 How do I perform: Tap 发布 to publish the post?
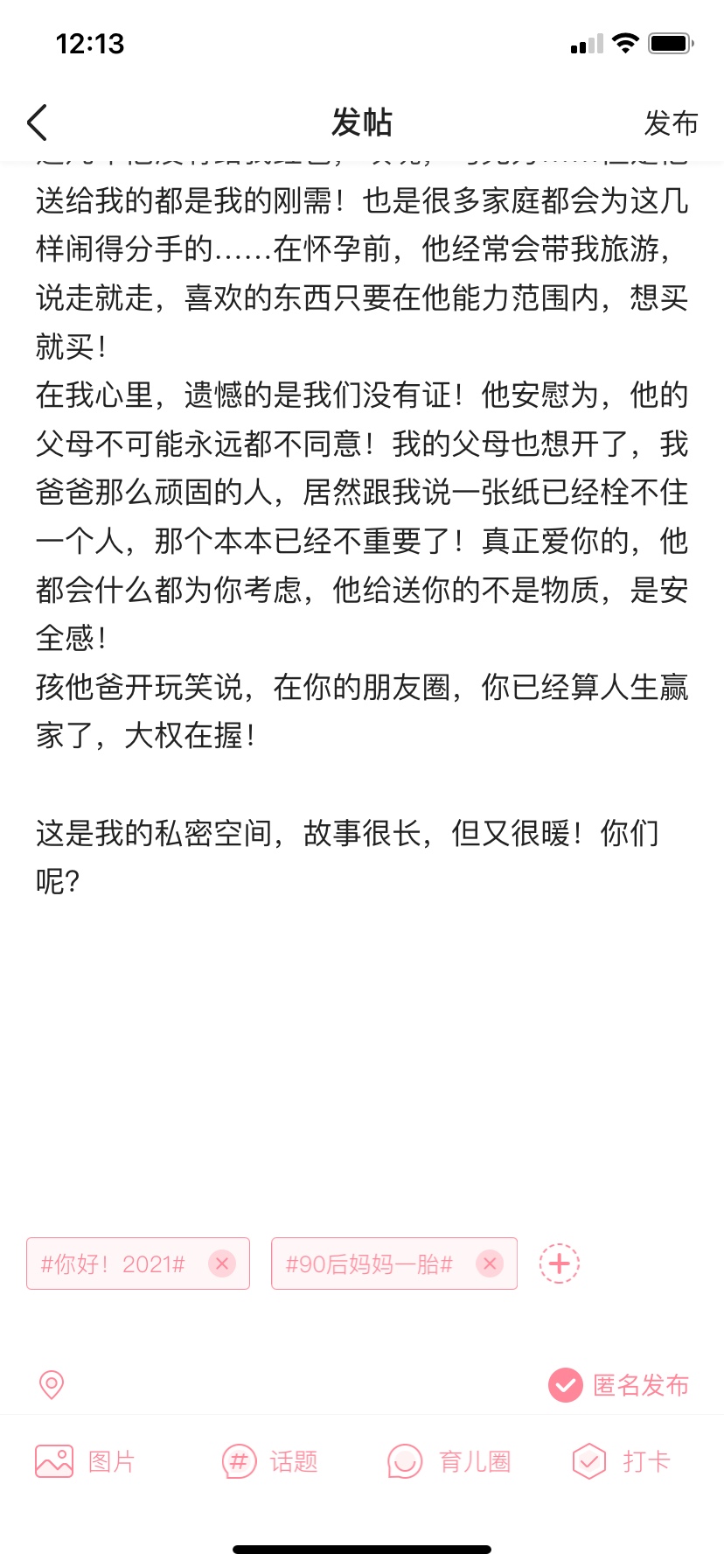click(x=671, y=123)
